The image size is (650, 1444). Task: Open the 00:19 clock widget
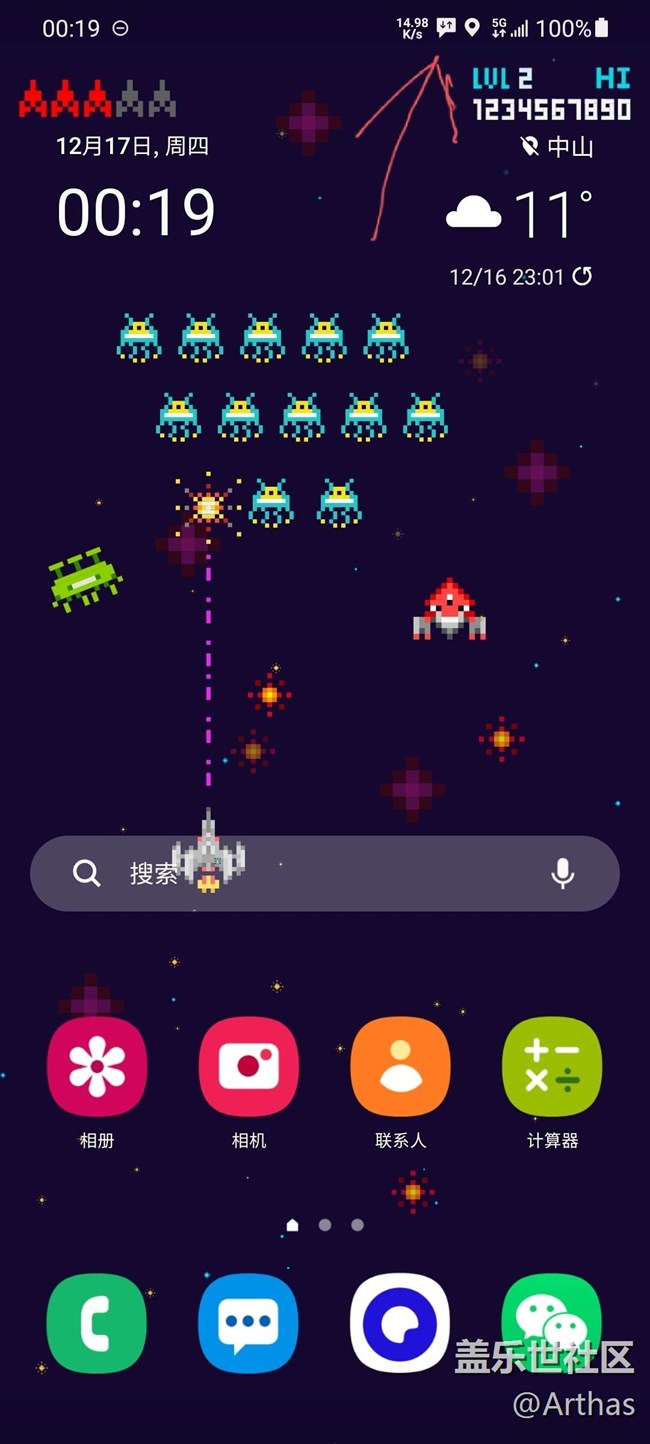point(136,212)
